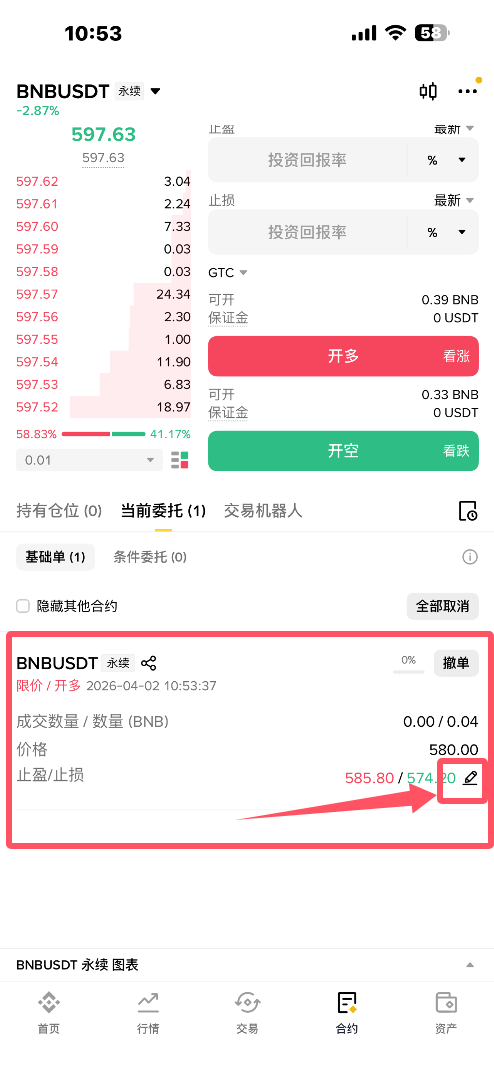Switch to the 交易机器人 tab
The image size is (494, 1073).
[x=263, y=510]
